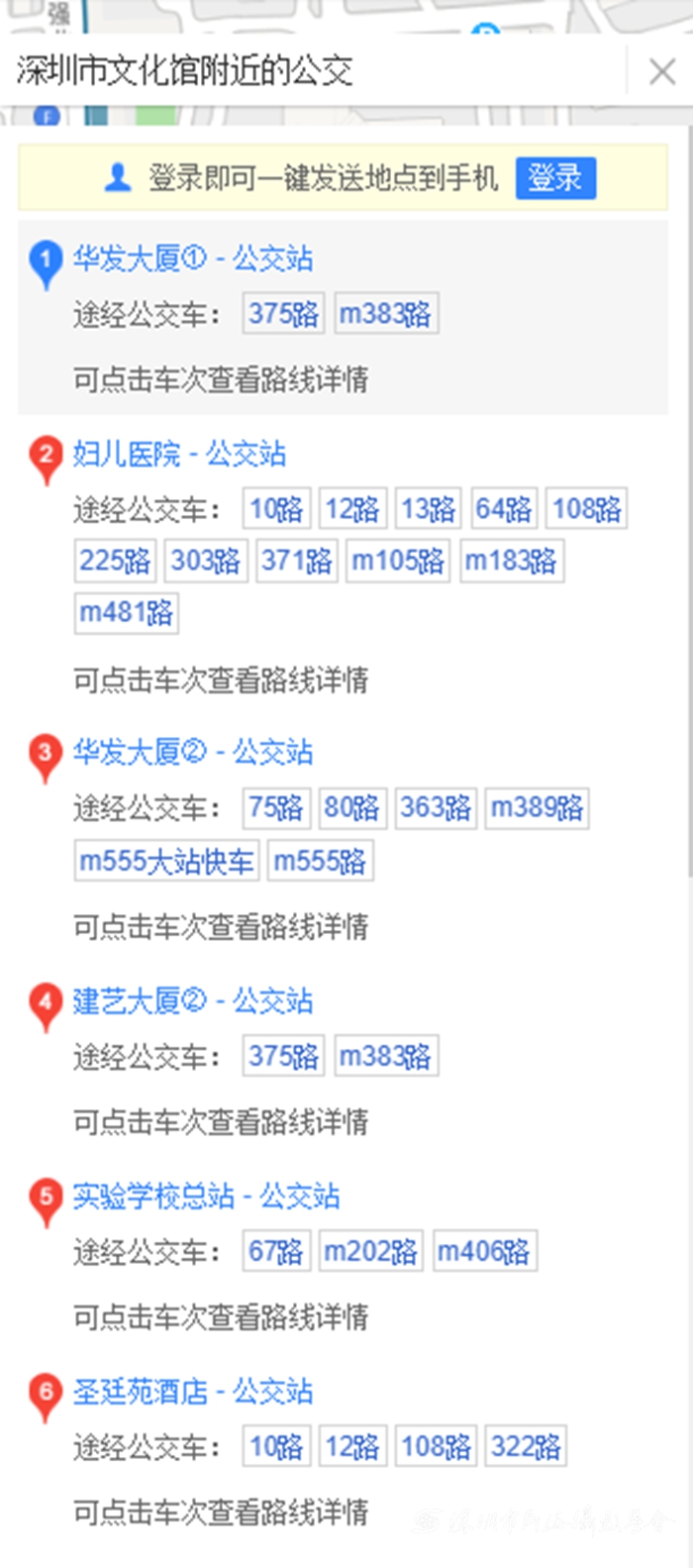Tap the blue 登录 login button
Image resolution: width=693 pixels, height=1568 pixels.
555,178
